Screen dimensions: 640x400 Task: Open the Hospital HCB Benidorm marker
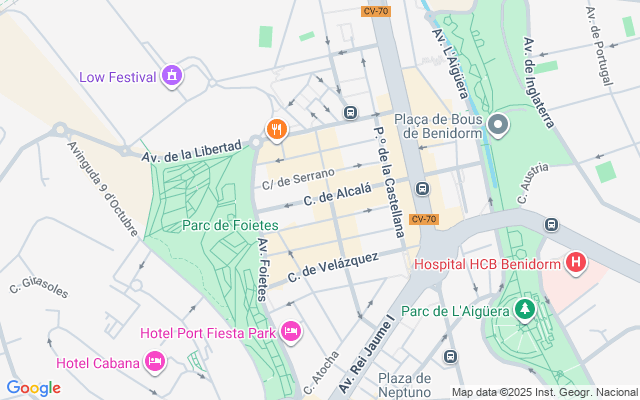(x=576, y=263)
